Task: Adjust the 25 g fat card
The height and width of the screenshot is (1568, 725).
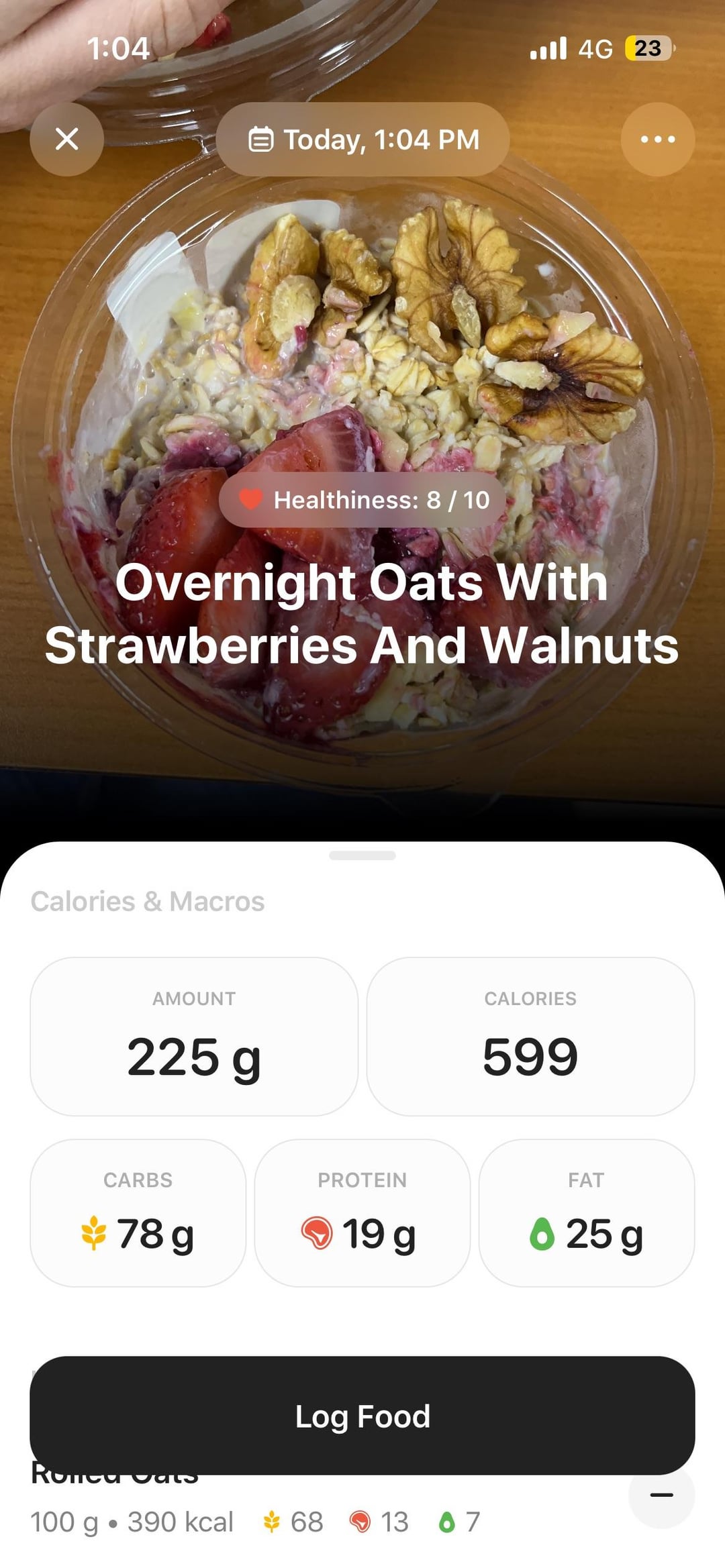Action: (586, 1213)
